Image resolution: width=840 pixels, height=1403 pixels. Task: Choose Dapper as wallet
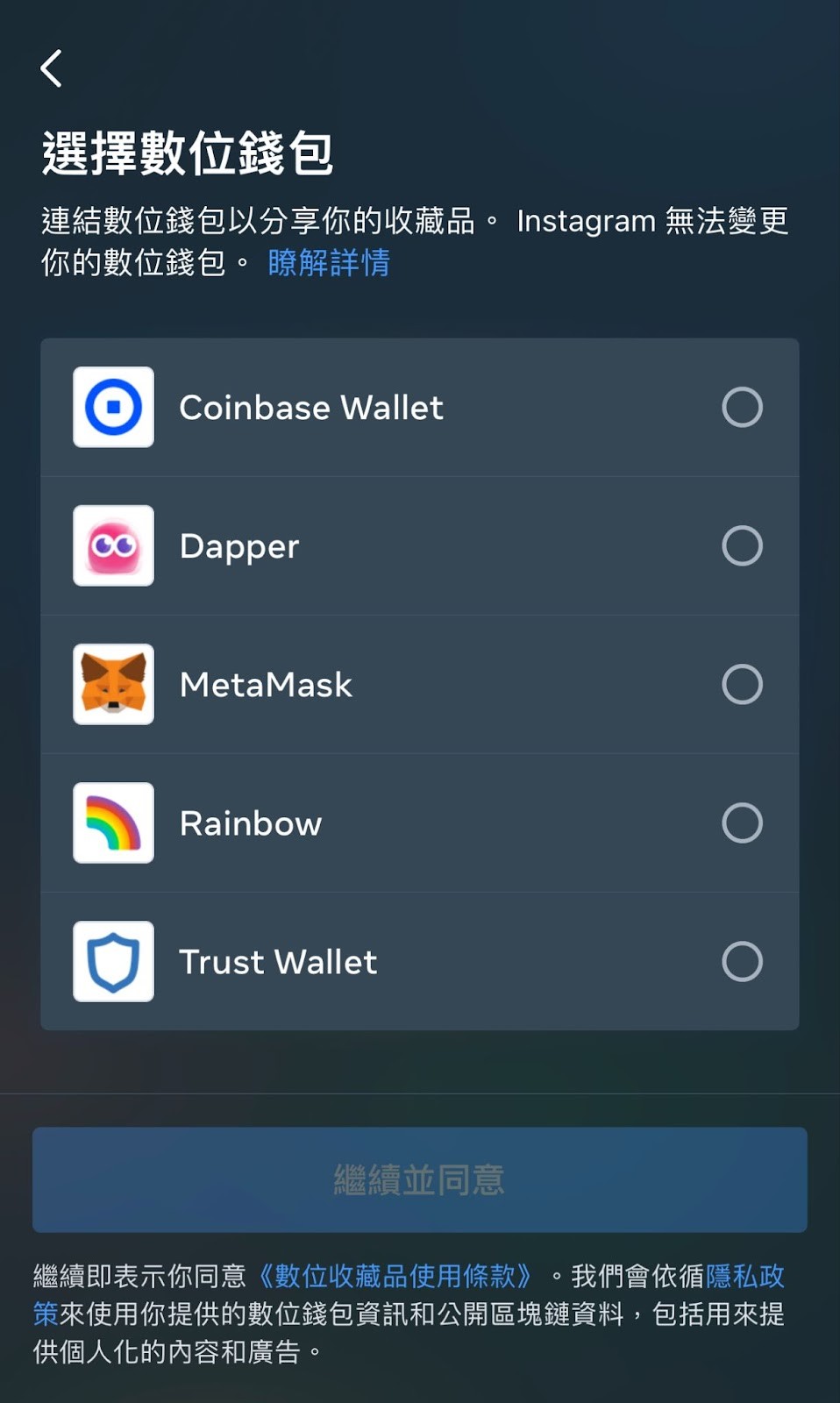[x=742, y=545]
